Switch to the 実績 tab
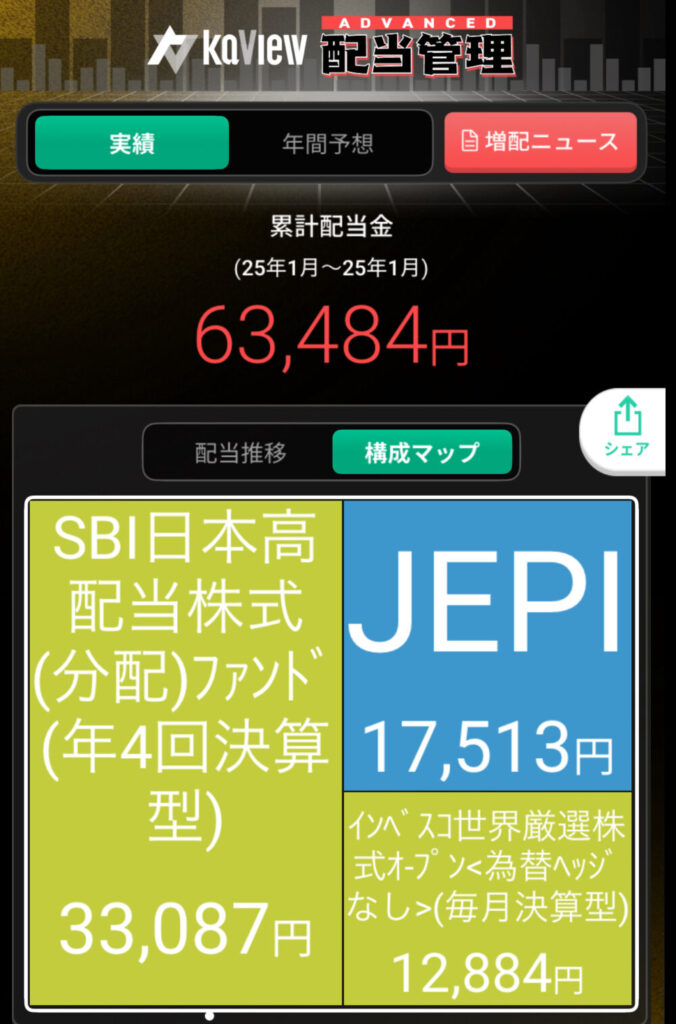Image resolution: width=676 pixels, height=1024 pixels. pyautogui.click(x=131, y=143)
